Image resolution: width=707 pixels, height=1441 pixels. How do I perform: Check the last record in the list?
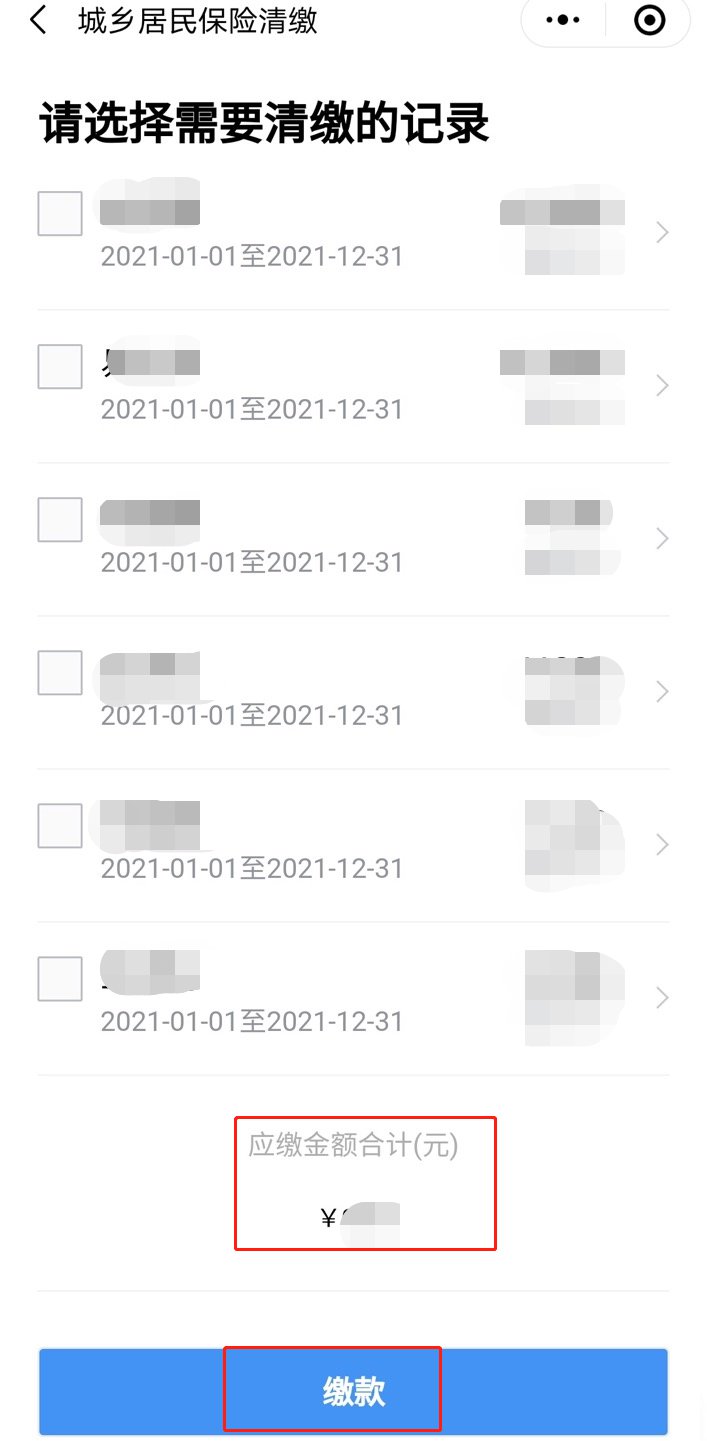[x=60, y=978]
